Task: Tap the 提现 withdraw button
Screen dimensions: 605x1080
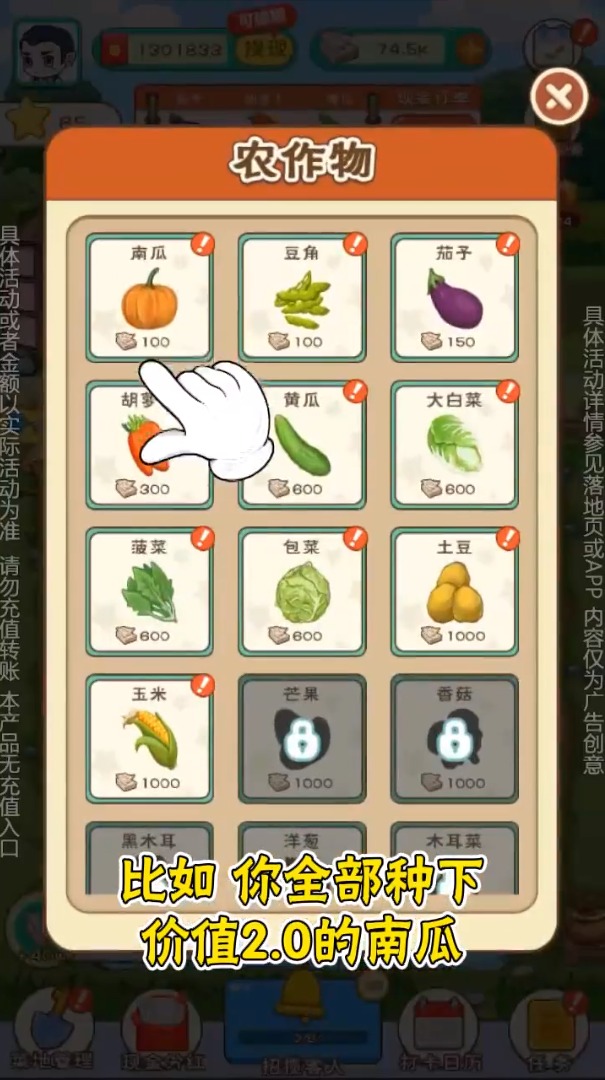Action: (x=257, y=48)
